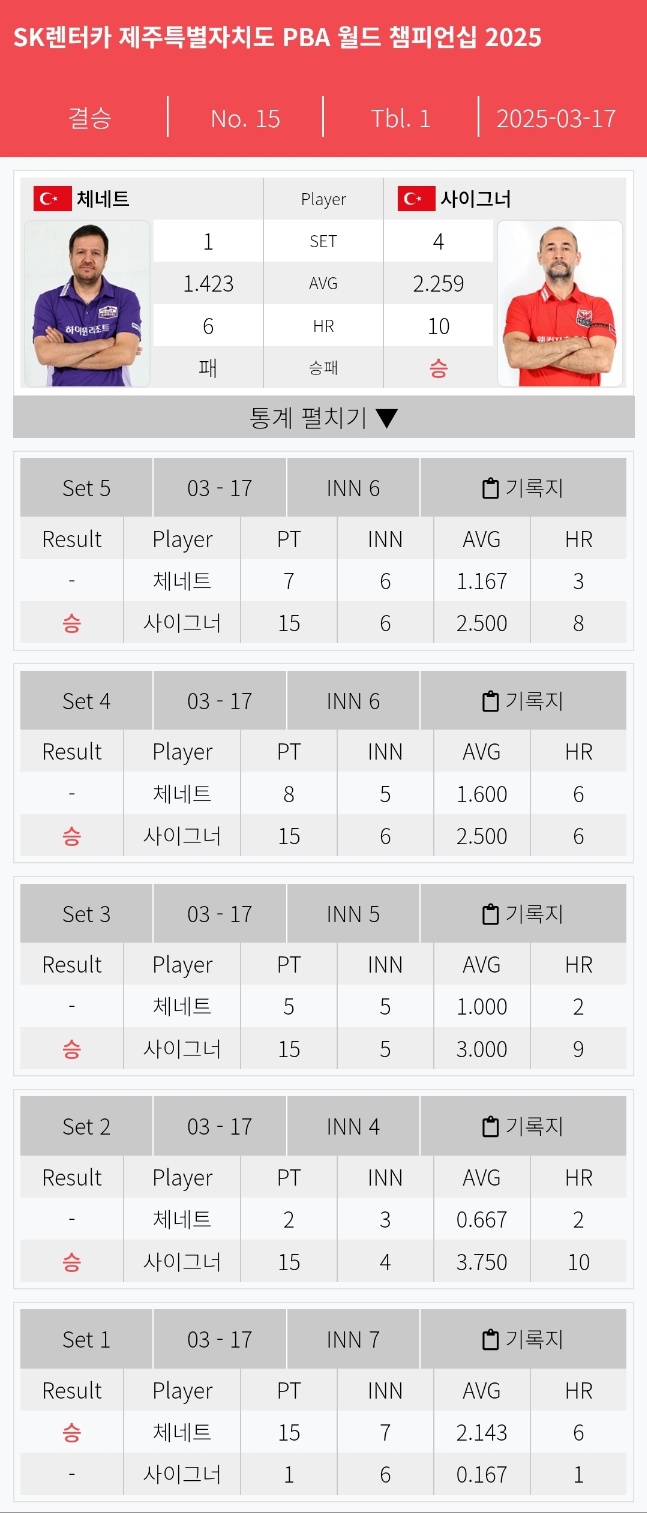Open the 기록지 record sheet for Set 5
This screenshot has width=647, height=1513.
(523, 488)
